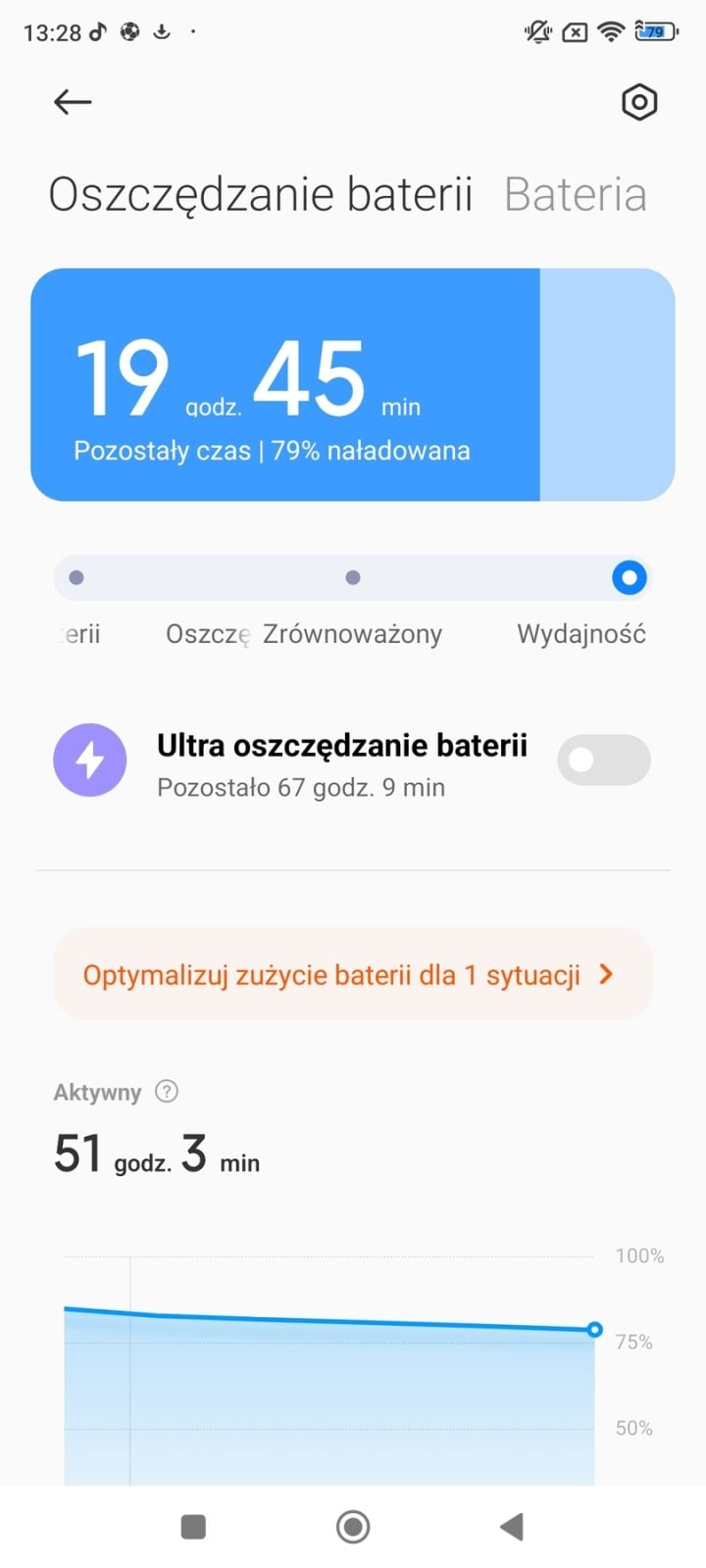Select the Wydajność performance mode
The image size is (706, 1568).
(x=629, y=578)
